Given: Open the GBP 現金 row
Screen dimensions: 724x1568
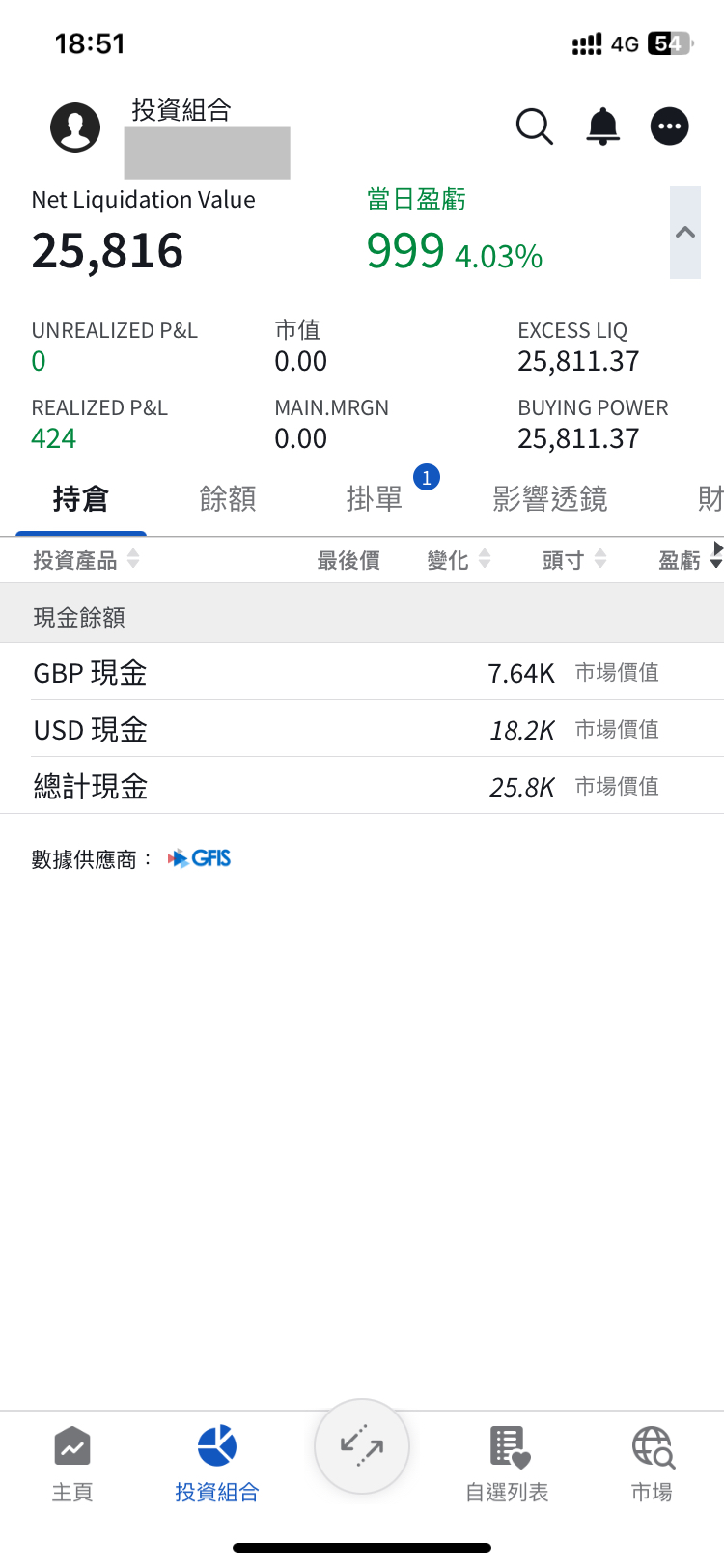Looking at the screenshot, I should [x=362, y=672].
